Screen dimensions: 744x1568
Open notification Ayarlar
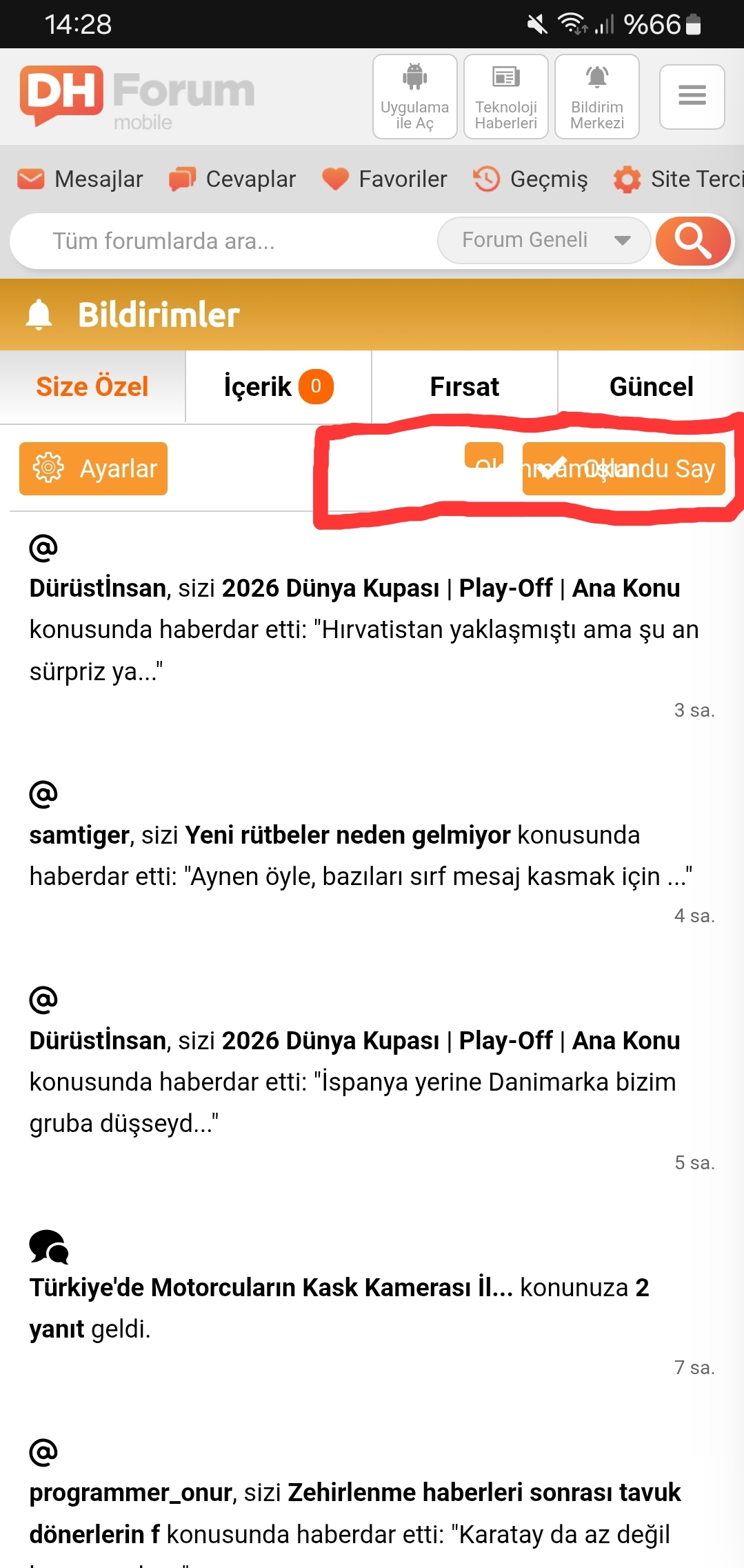click(x=93, y=469)
